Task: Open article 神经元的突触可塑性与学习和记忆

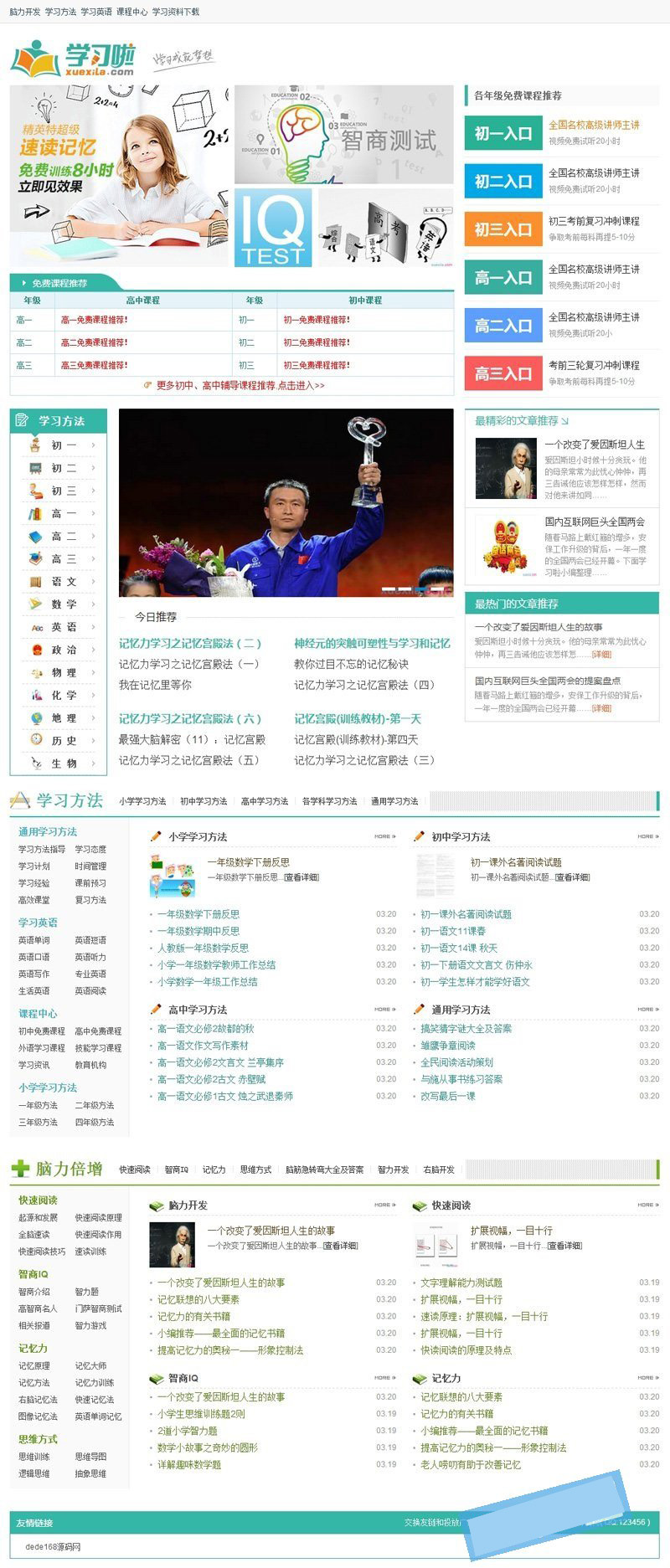Action: (x=372, y=644)
